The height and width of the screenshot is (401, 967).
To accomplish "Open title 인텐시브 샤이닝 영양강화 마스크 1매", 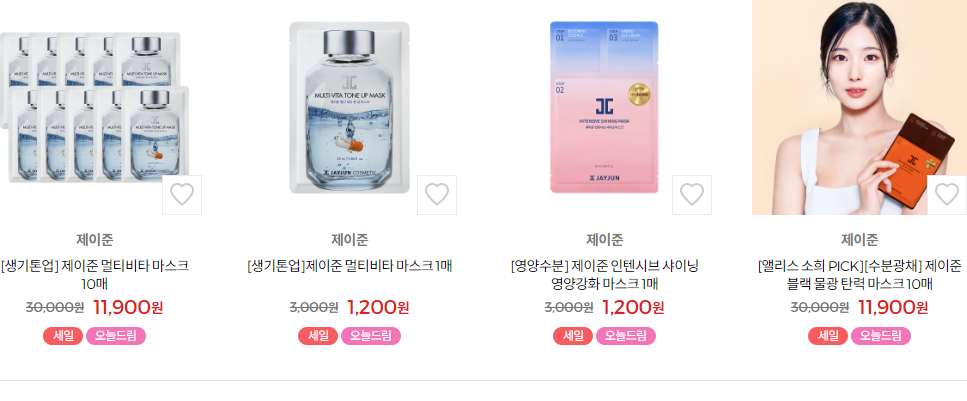I will [604, 275].
